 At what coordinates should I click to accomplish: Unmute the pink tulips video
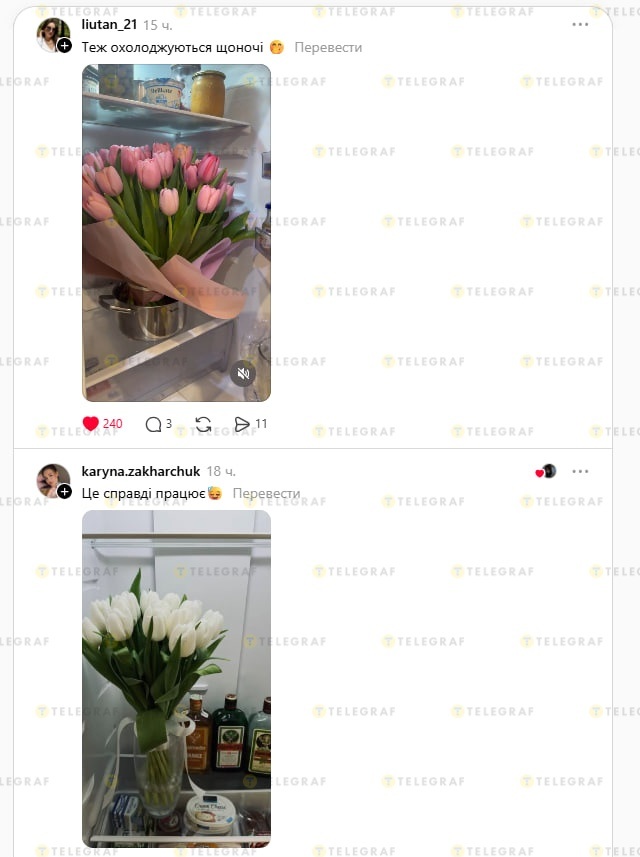click(244, 374)
